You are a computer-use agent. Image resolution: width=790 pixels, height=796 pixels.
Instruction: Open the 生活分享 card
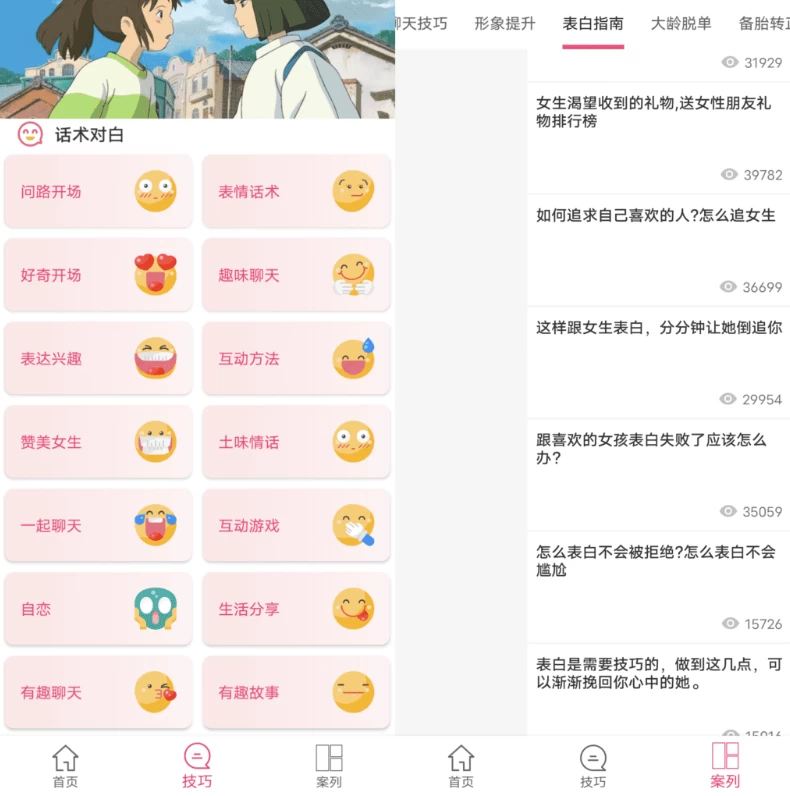click(x=296, y=609)
